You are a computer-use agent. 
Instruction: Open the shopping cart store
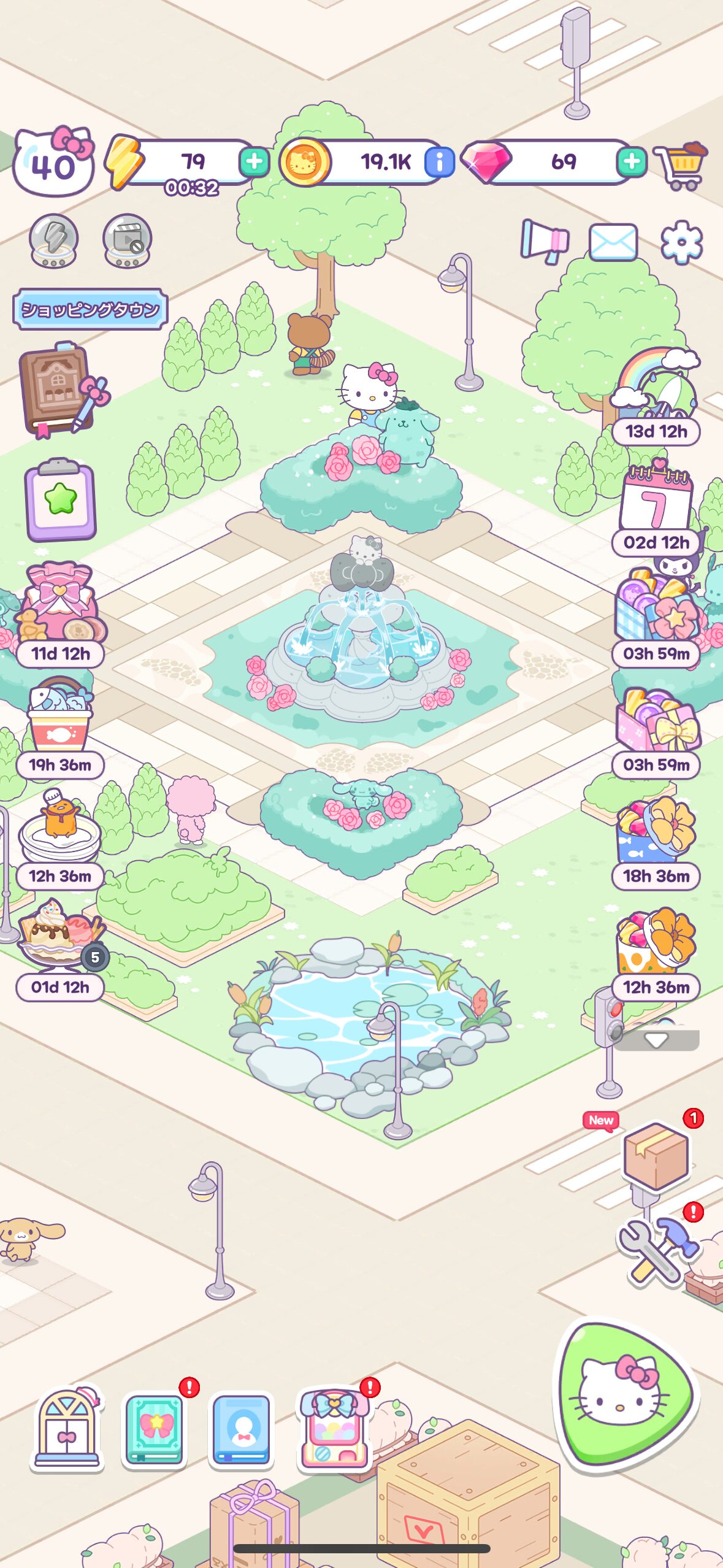point(681,166)
